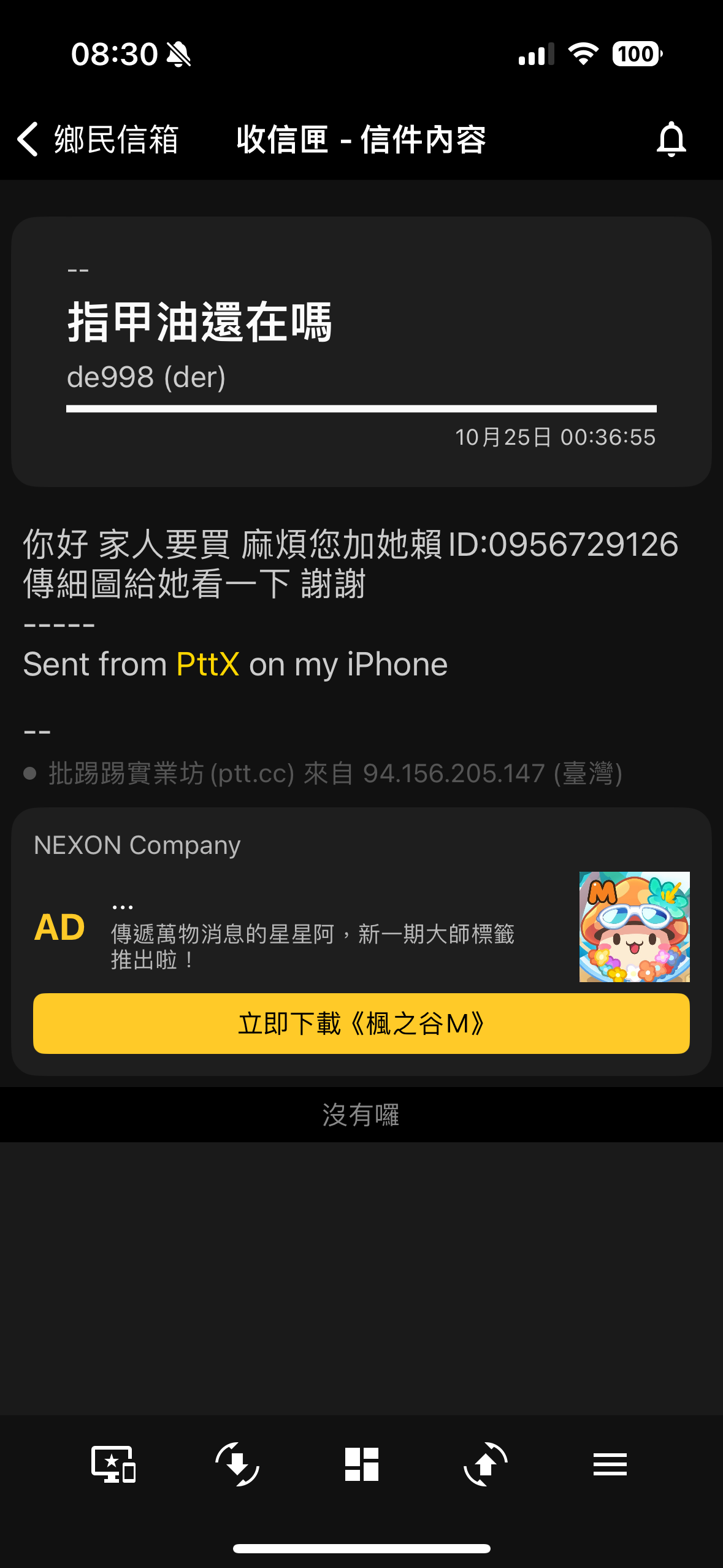Viewport: 723px width, 1568px height.
Task: Tap 立即下載《楓之谷M》 button
Action: [x=361, y=1023]
